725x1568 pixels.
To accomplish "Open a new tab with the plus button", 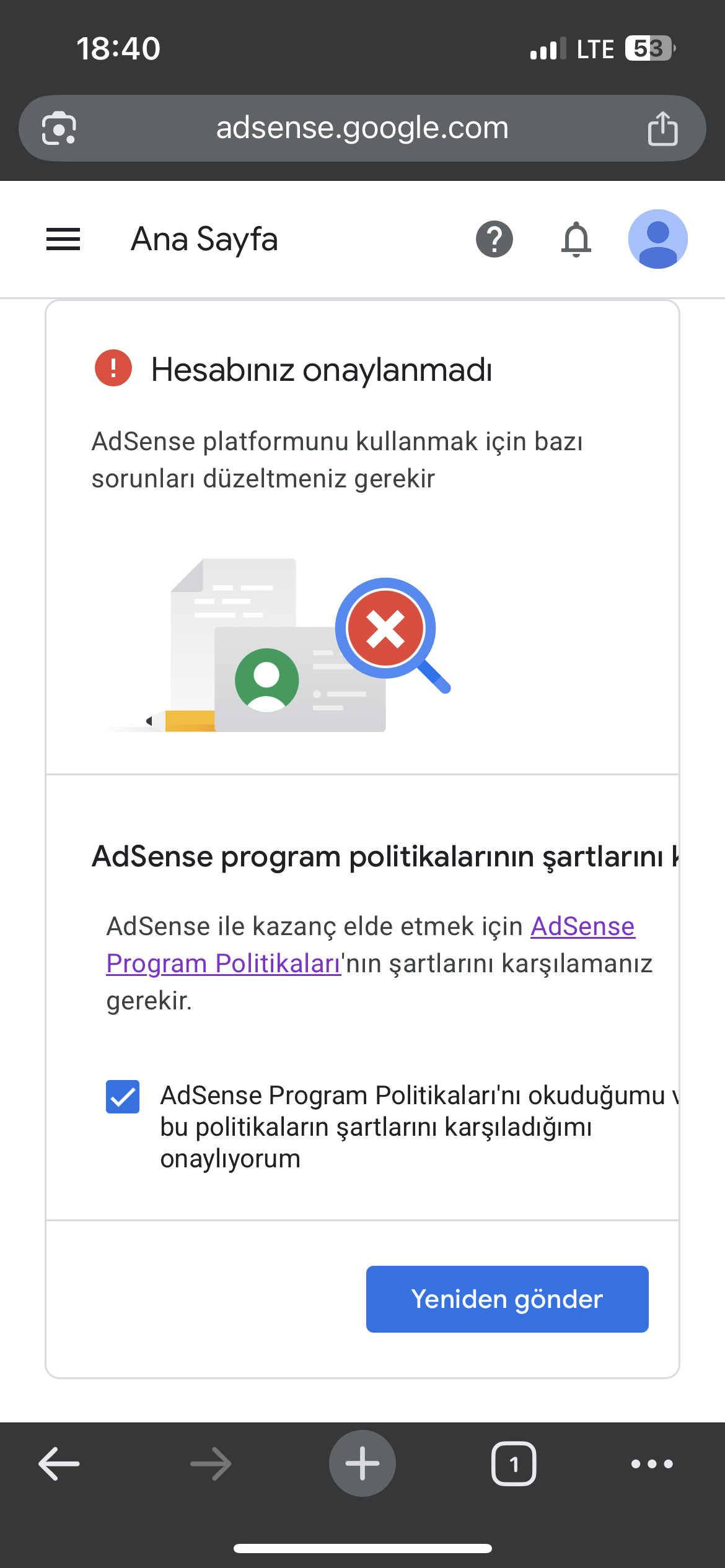I will (362, 1464).
